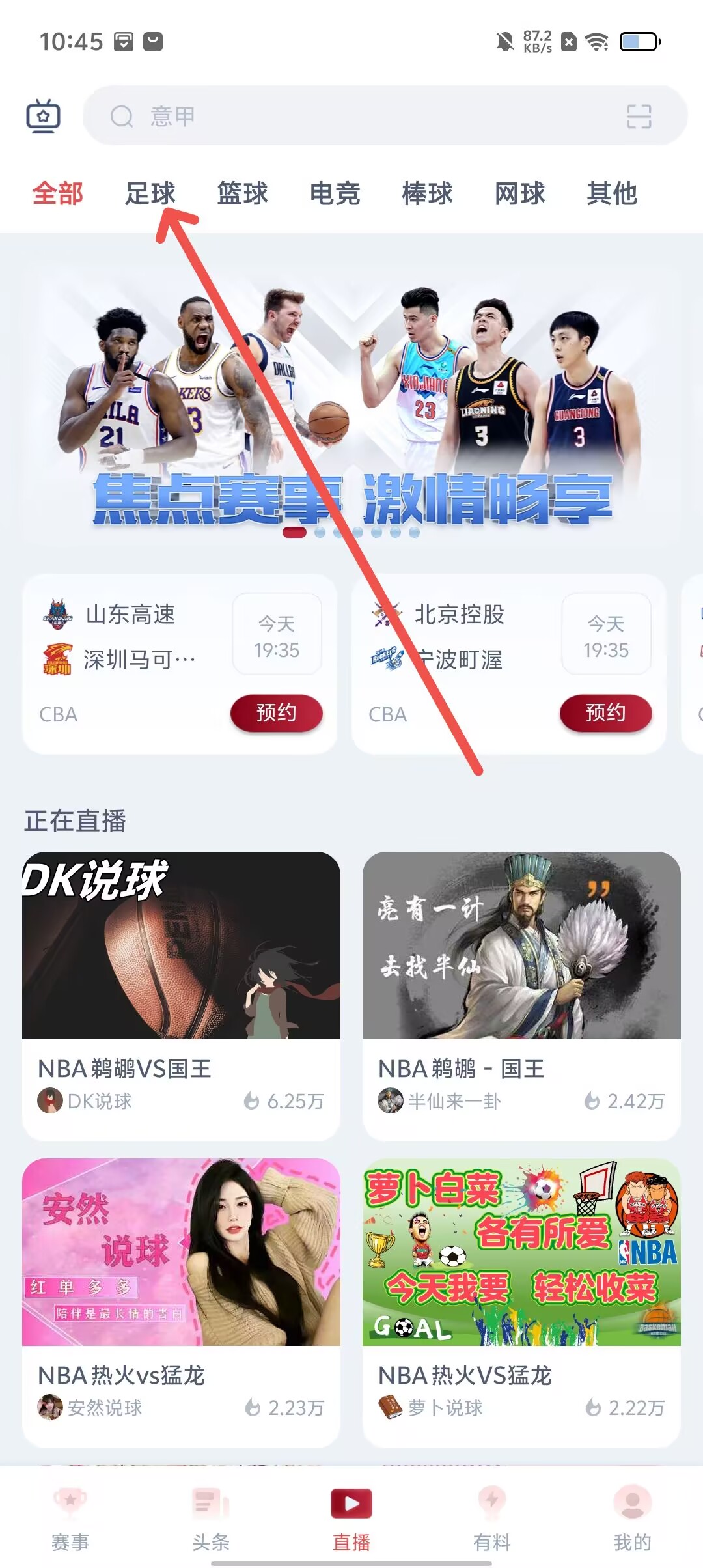Open the 电竞 category tab

tap(334, 193)
